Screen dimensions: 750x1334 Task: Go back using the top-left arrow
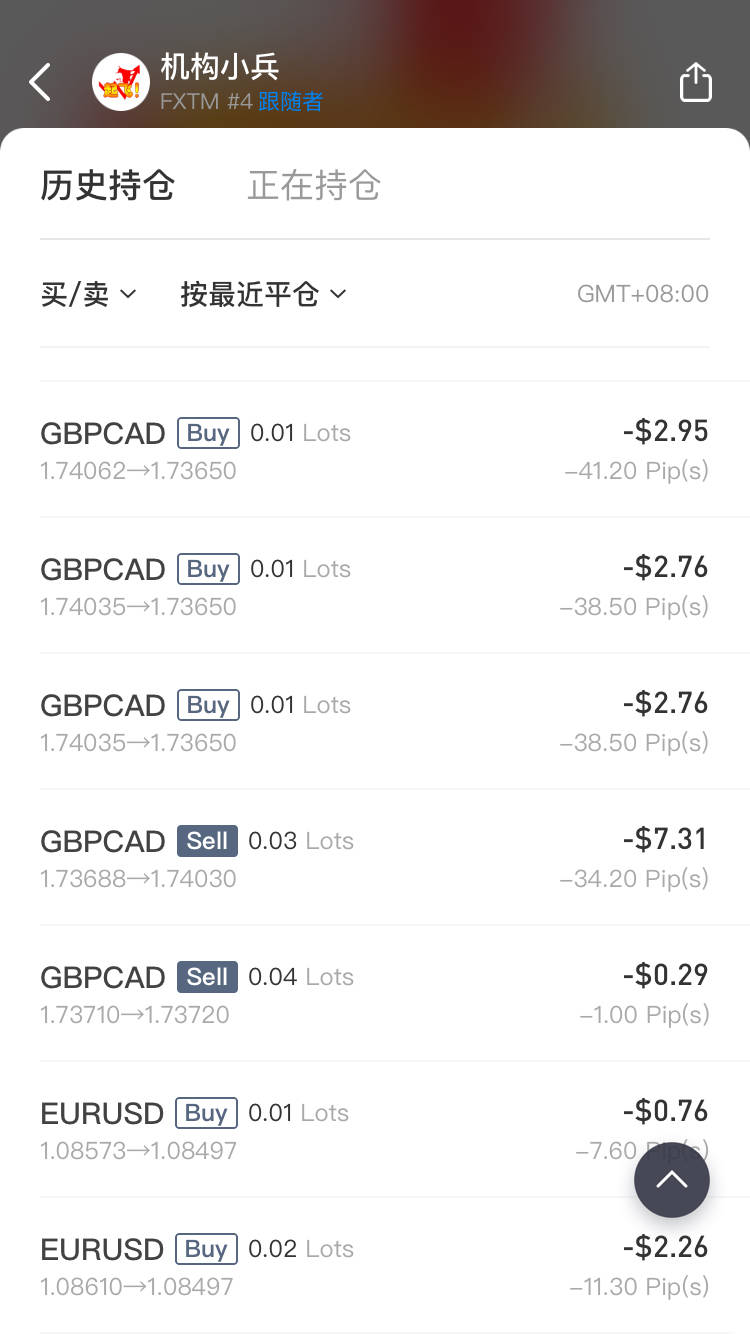pyautogui.click(x=40, y=82)
